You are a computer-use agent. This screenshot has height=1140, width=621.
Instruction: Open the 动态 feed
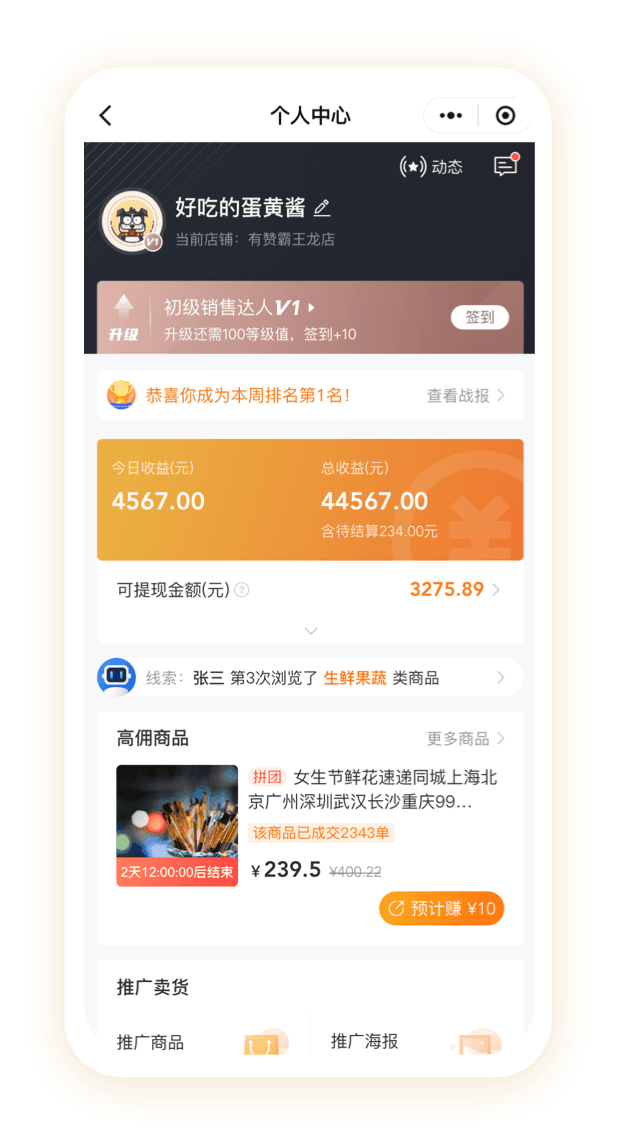pyautogui.click(x=431, y=167)
